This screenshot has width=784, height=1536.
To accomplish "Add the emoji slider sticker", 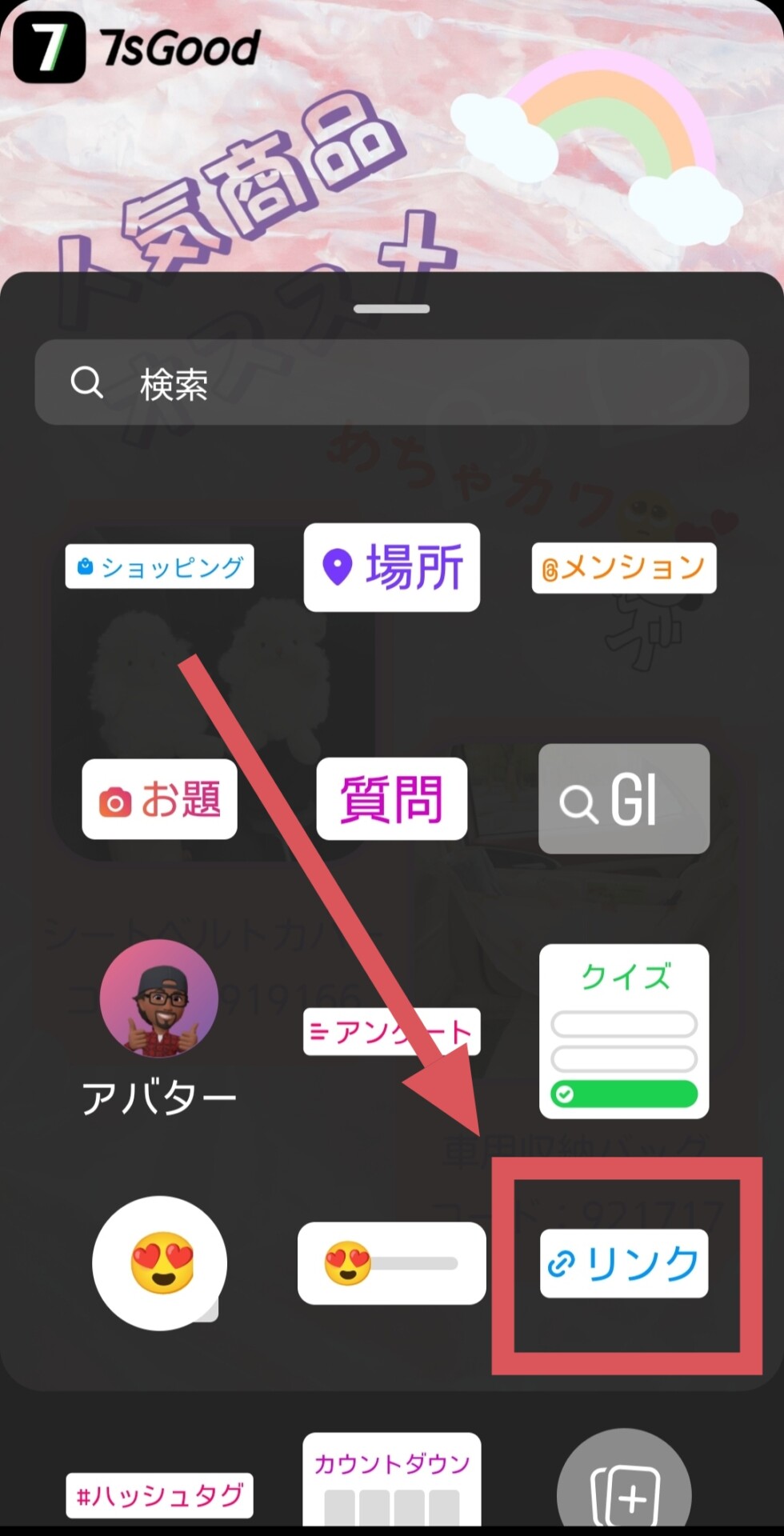I will 391,1263.
